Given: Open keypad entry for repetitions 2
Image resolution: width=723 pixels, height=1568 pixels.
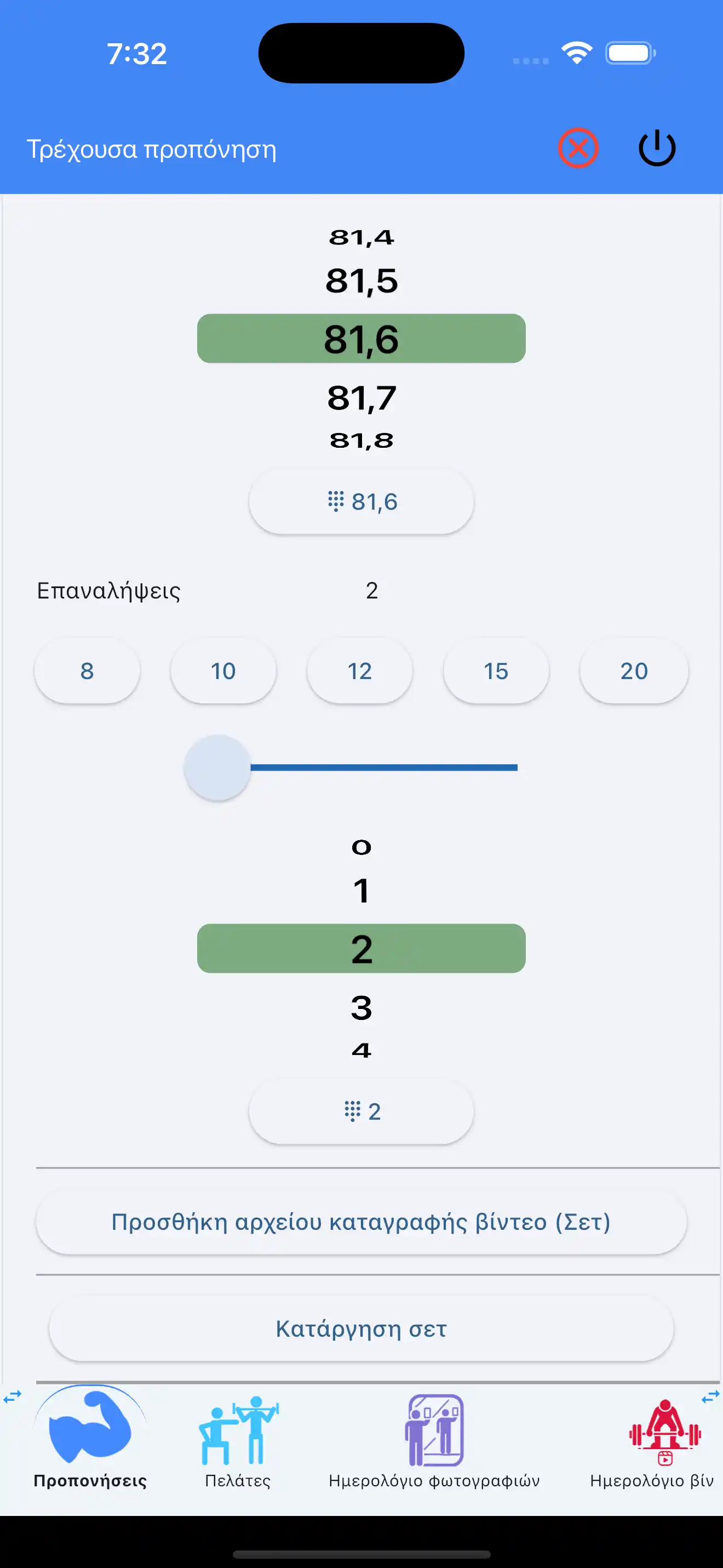Looking at the screenshot, I should (x=361, y=1111).
